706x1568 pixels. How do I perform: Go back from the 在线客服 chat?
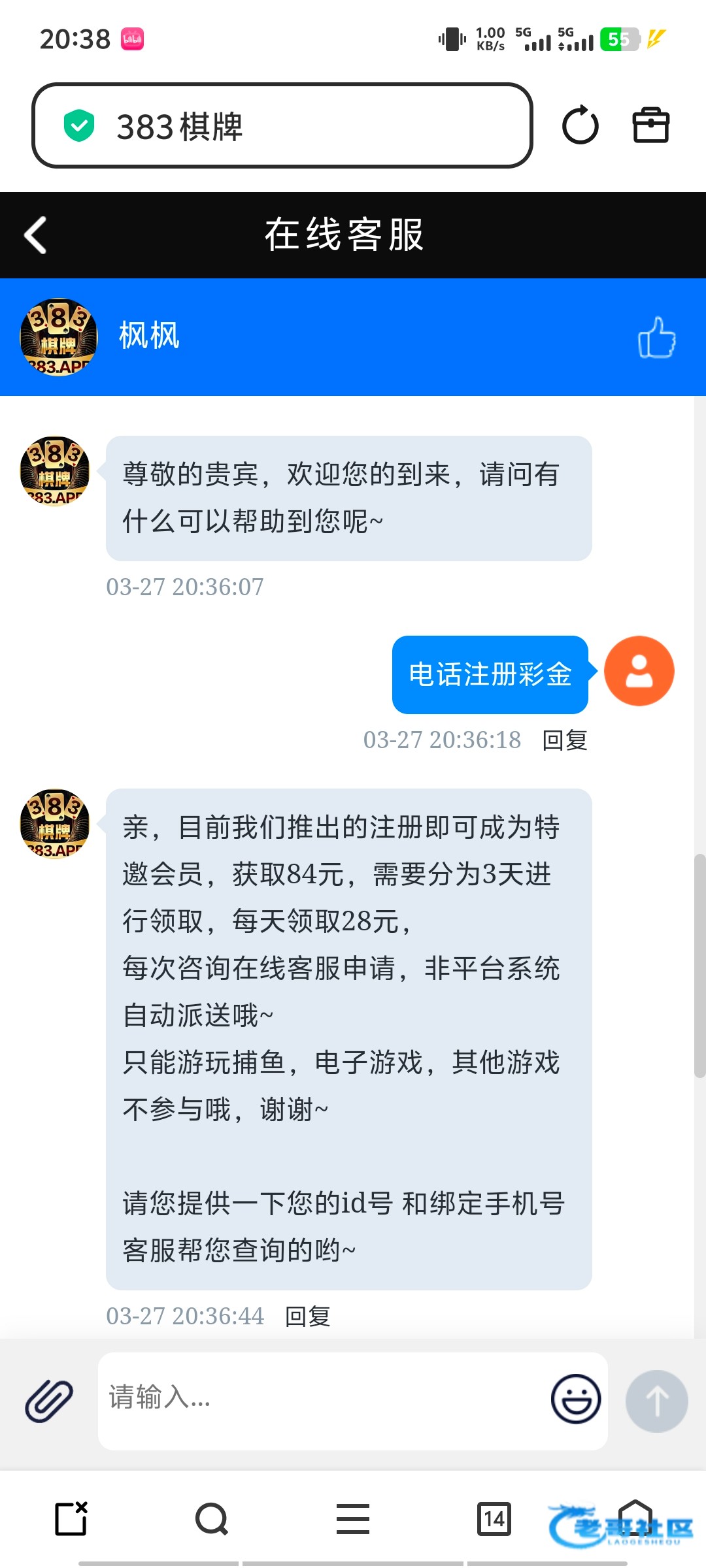point(36,235)
